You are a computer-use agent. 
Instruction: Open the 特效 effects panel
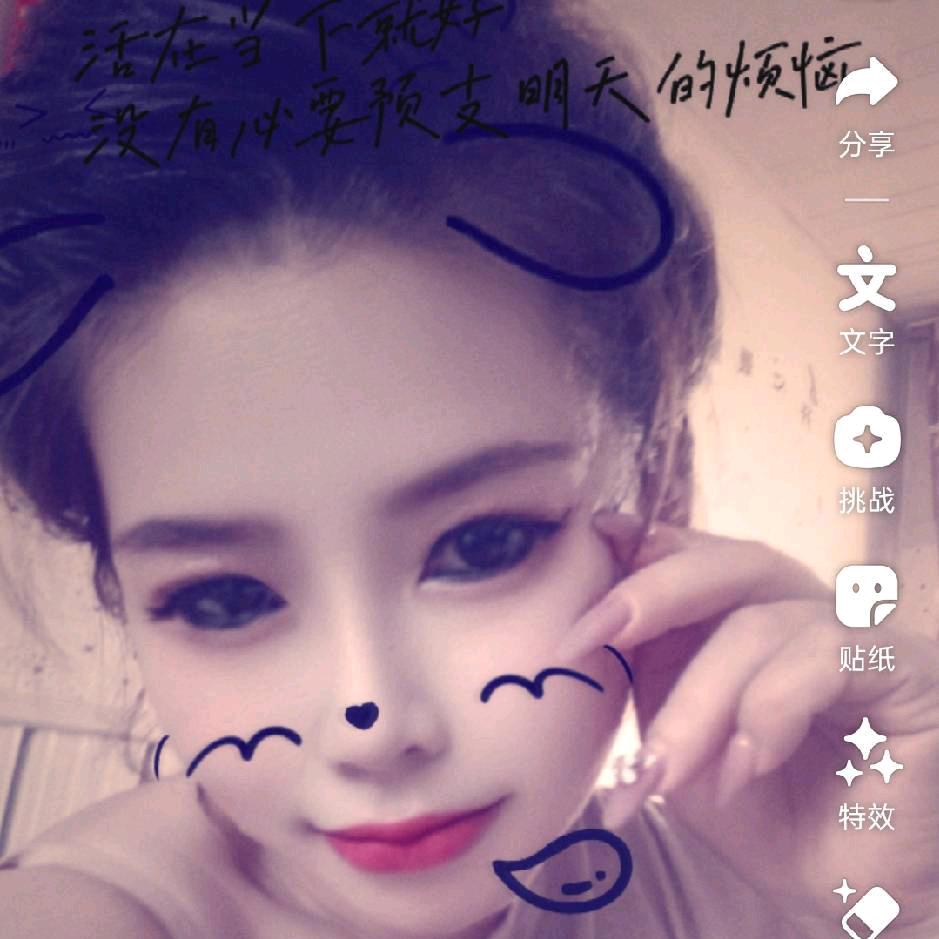point(866,775)
